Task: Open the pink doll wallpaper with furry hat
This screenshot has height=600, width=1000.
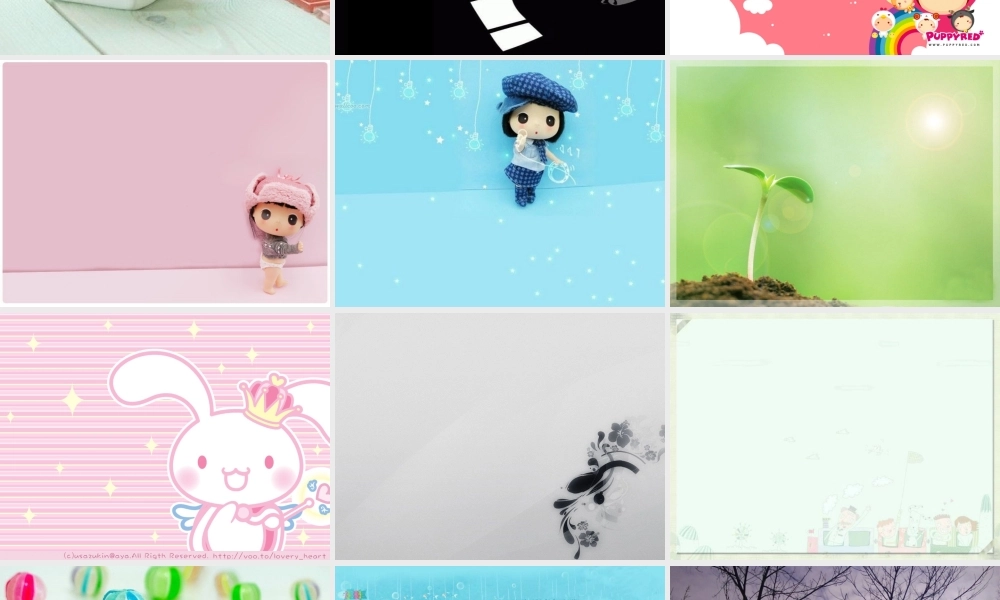Action: pos(165,182)
